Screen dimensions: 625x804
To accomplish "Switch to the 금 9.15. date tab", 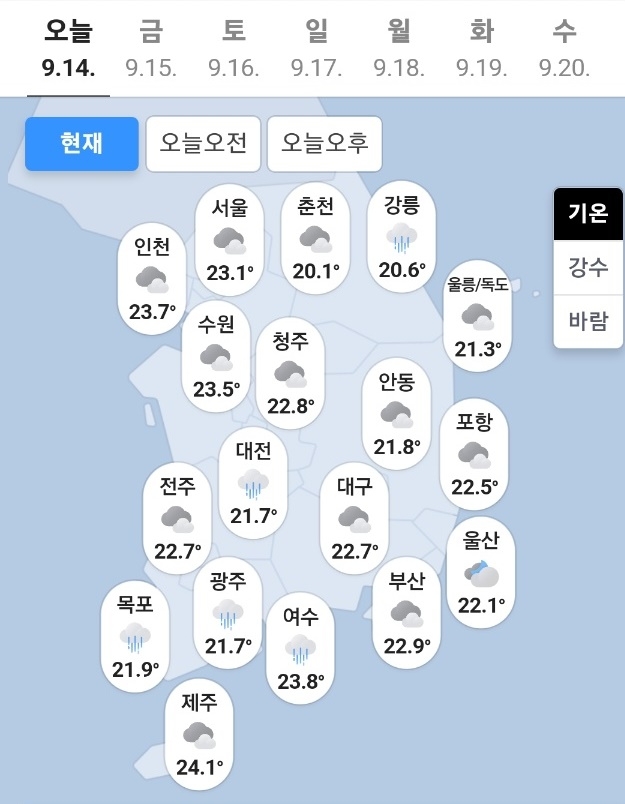I will tap(151, 48).
